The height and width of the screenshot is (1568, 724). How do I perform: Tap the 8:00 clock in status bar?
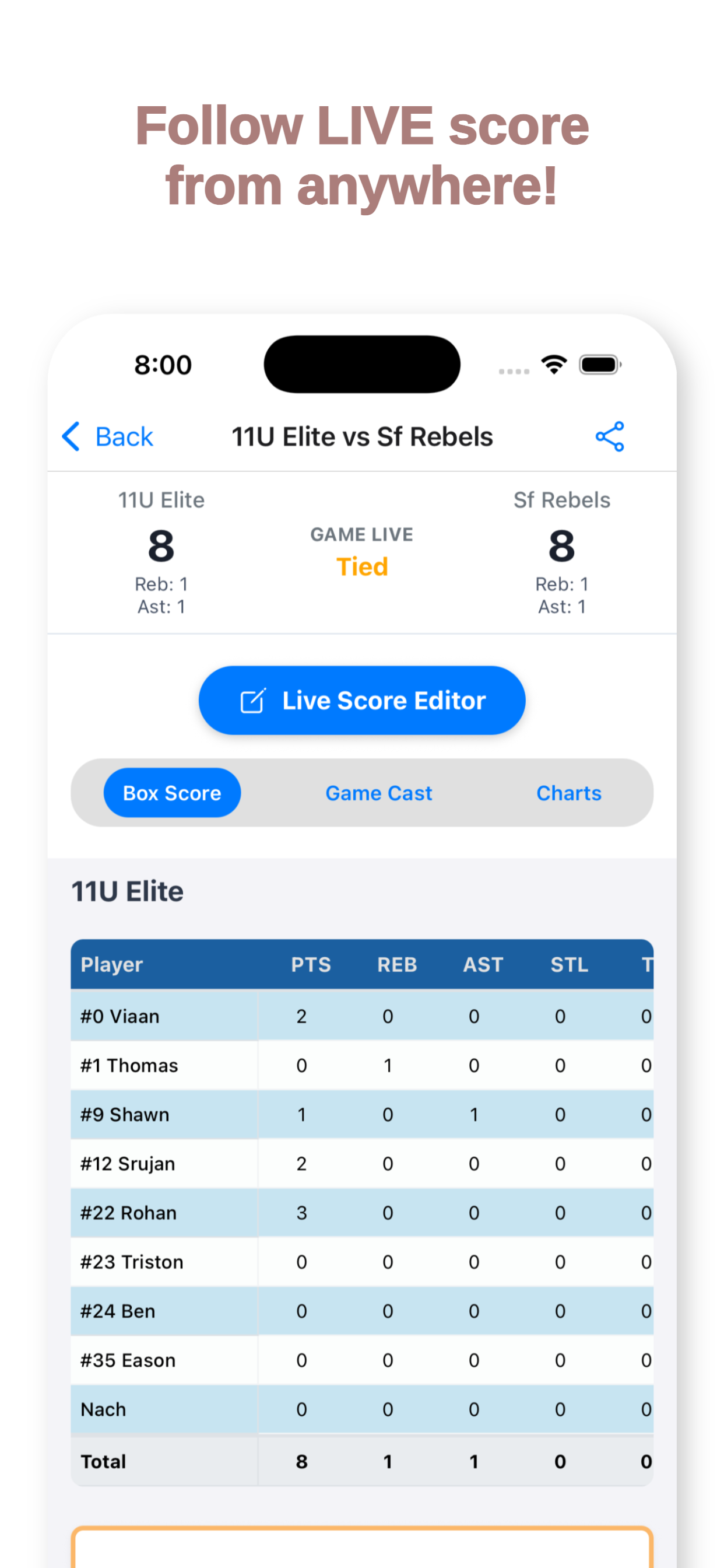click(163, 363)
